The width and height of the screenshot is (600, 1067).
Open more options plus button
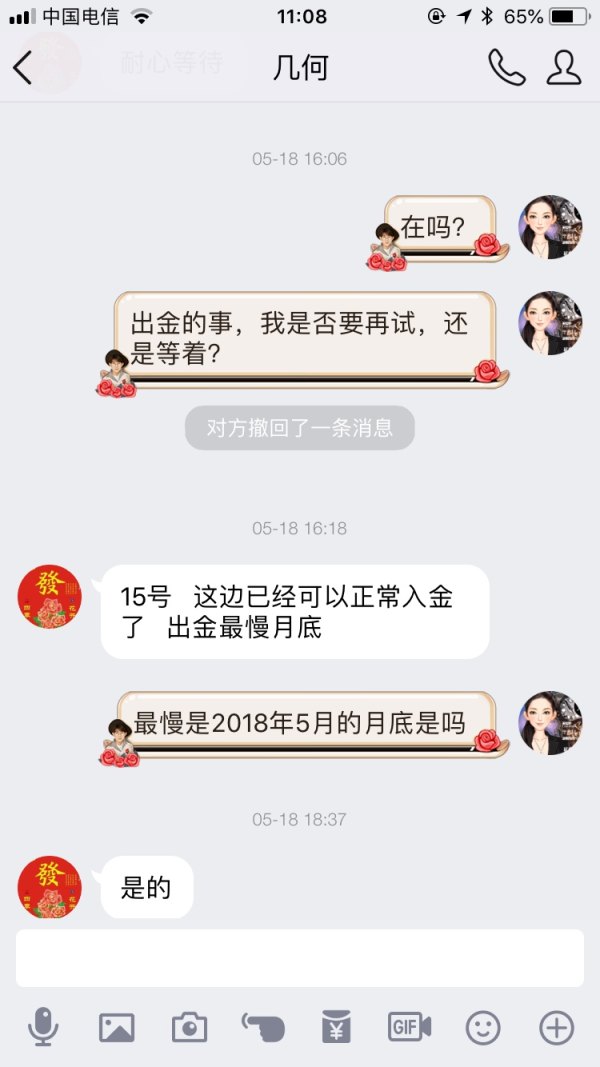pos(556,1027)
